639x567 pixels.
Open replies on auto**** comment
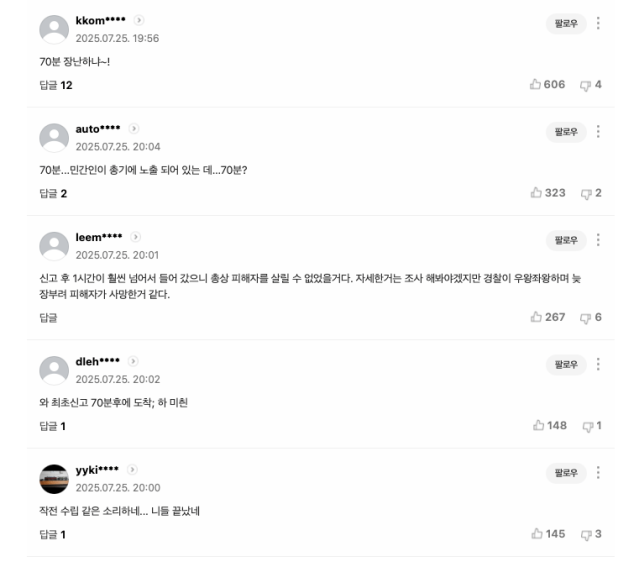click(53, 194)
